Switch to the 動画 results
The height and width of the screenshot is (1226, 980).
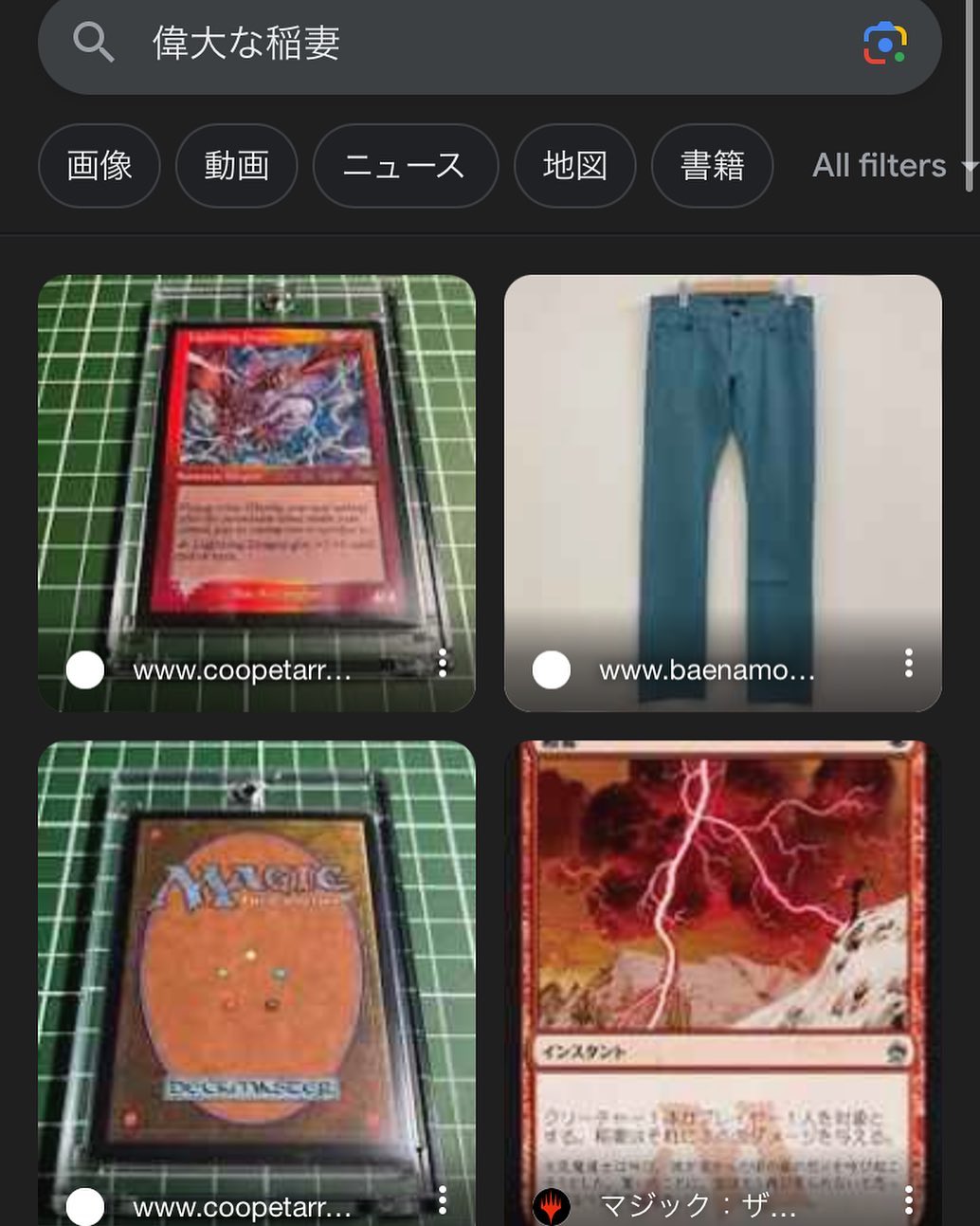click(237, 166)
